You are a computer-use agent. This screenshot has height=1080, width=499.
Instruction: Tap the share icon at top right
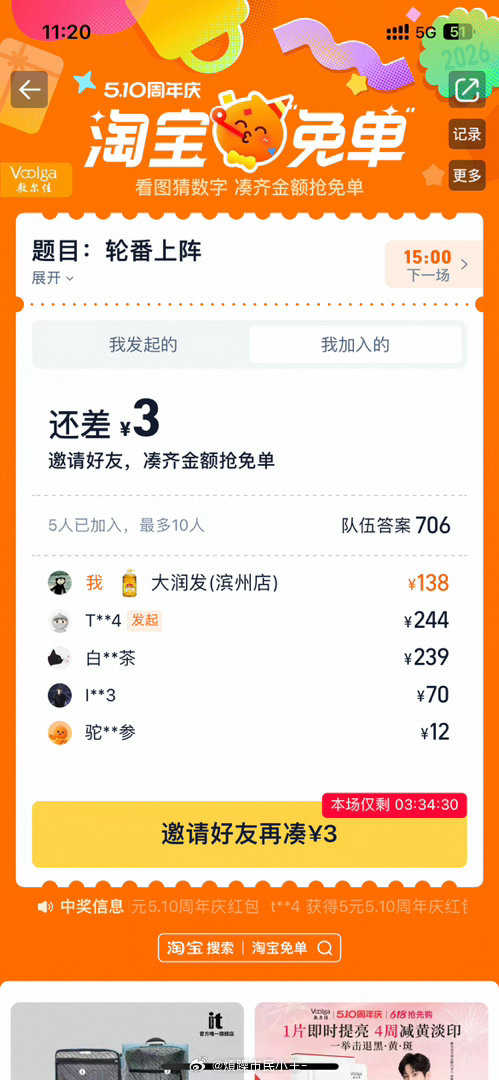click(467, 90)
